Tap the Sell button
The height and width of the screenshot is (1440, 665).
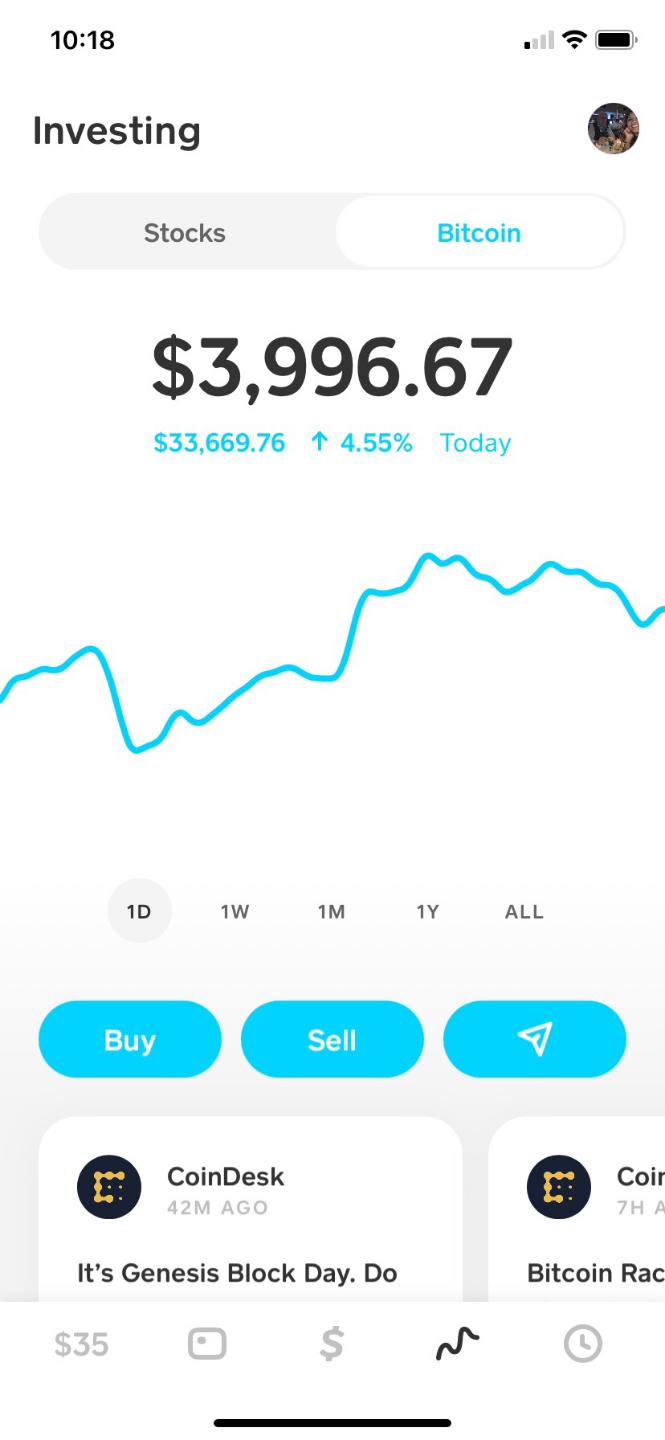point(332,1040)
